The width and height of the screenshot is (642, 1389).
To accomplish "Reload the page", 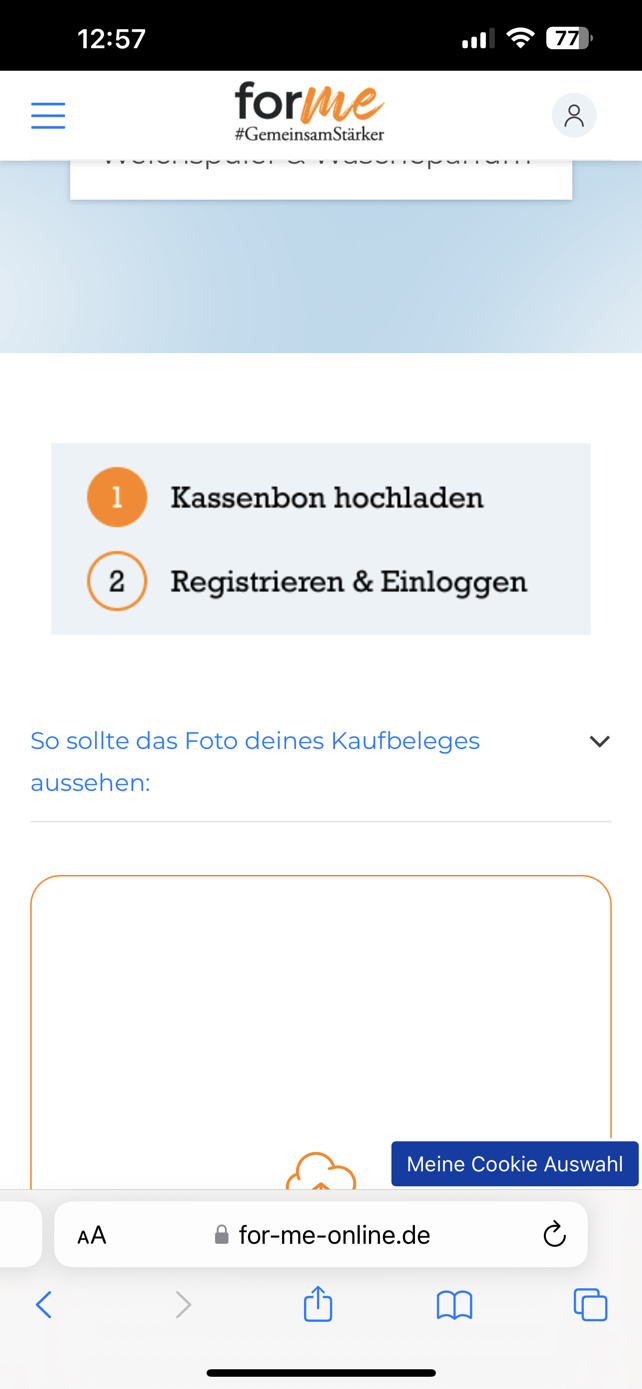I will pos(554,1235).
